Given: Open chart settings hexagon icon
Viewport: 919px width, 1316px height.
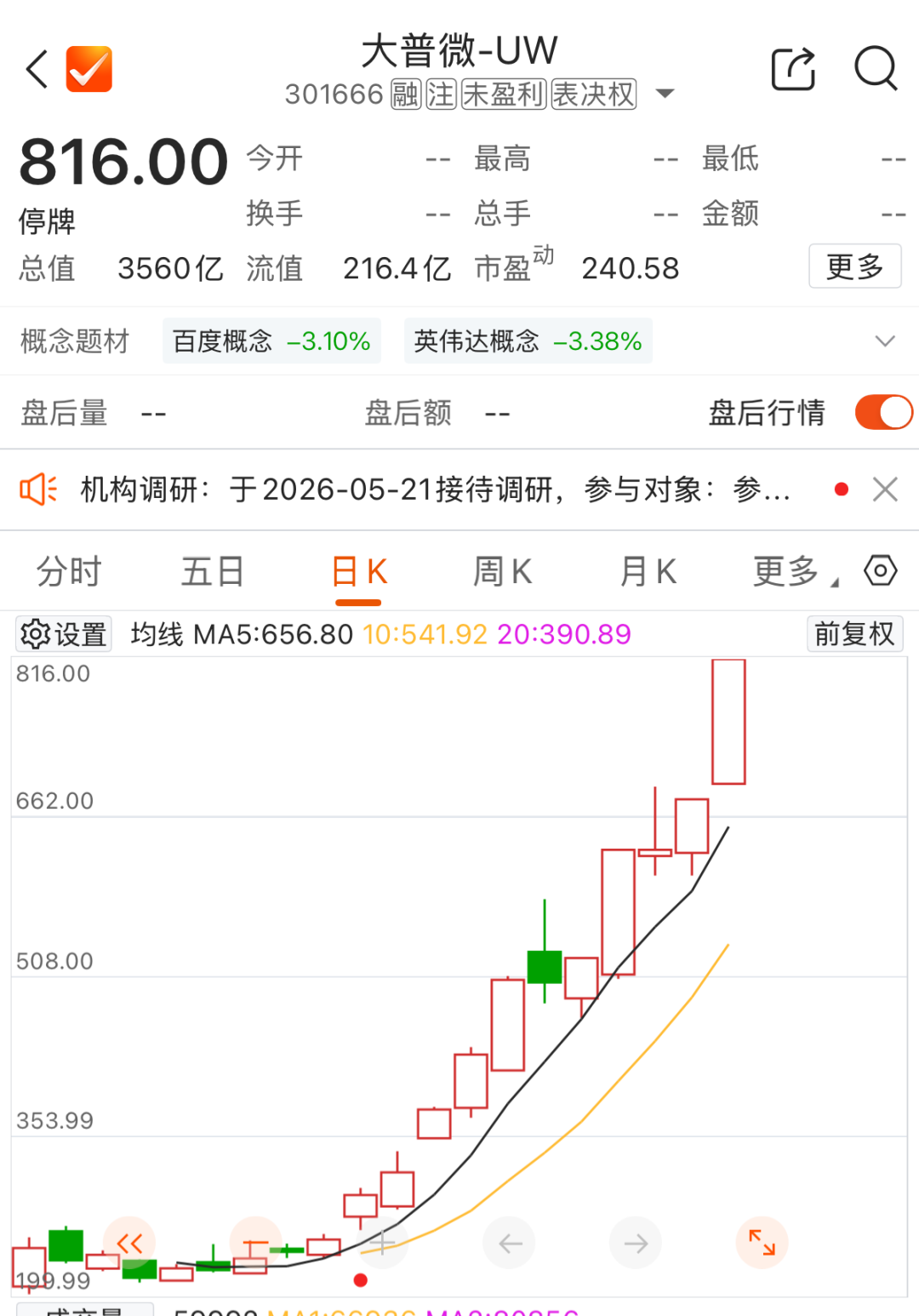Looking at the screenshot, I should click(x=880, y=570).
